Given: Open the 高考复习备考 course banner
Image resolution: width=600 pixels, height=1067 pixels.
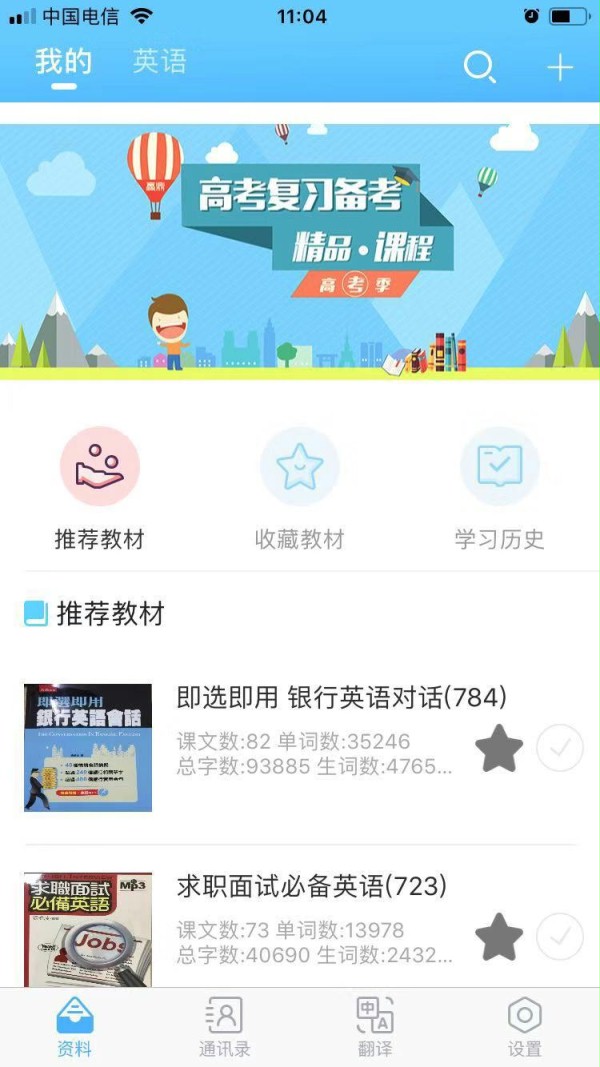Looking at the screenshot, I should (300, 250).
